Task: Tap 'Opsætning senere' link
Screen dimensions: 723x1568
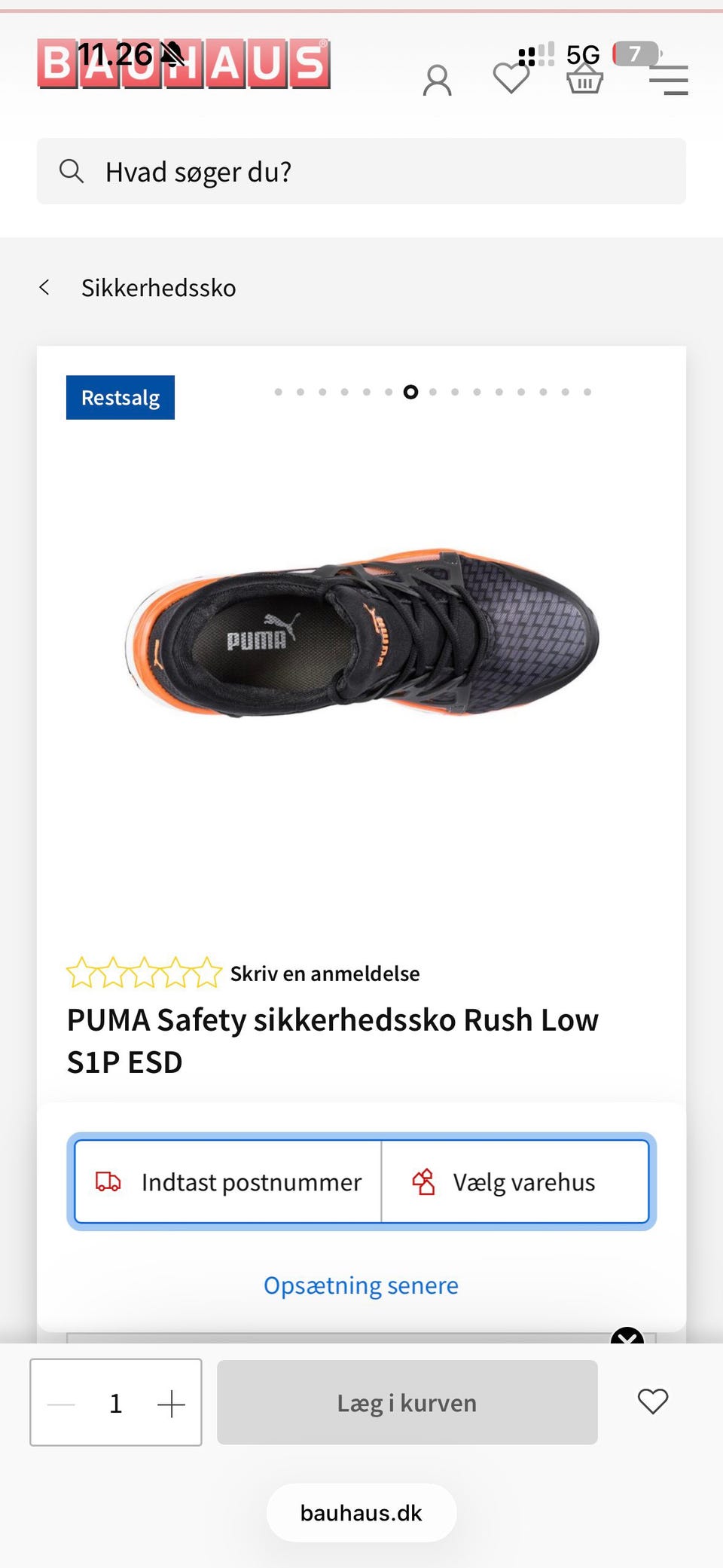Action: tap(361, 1285)
